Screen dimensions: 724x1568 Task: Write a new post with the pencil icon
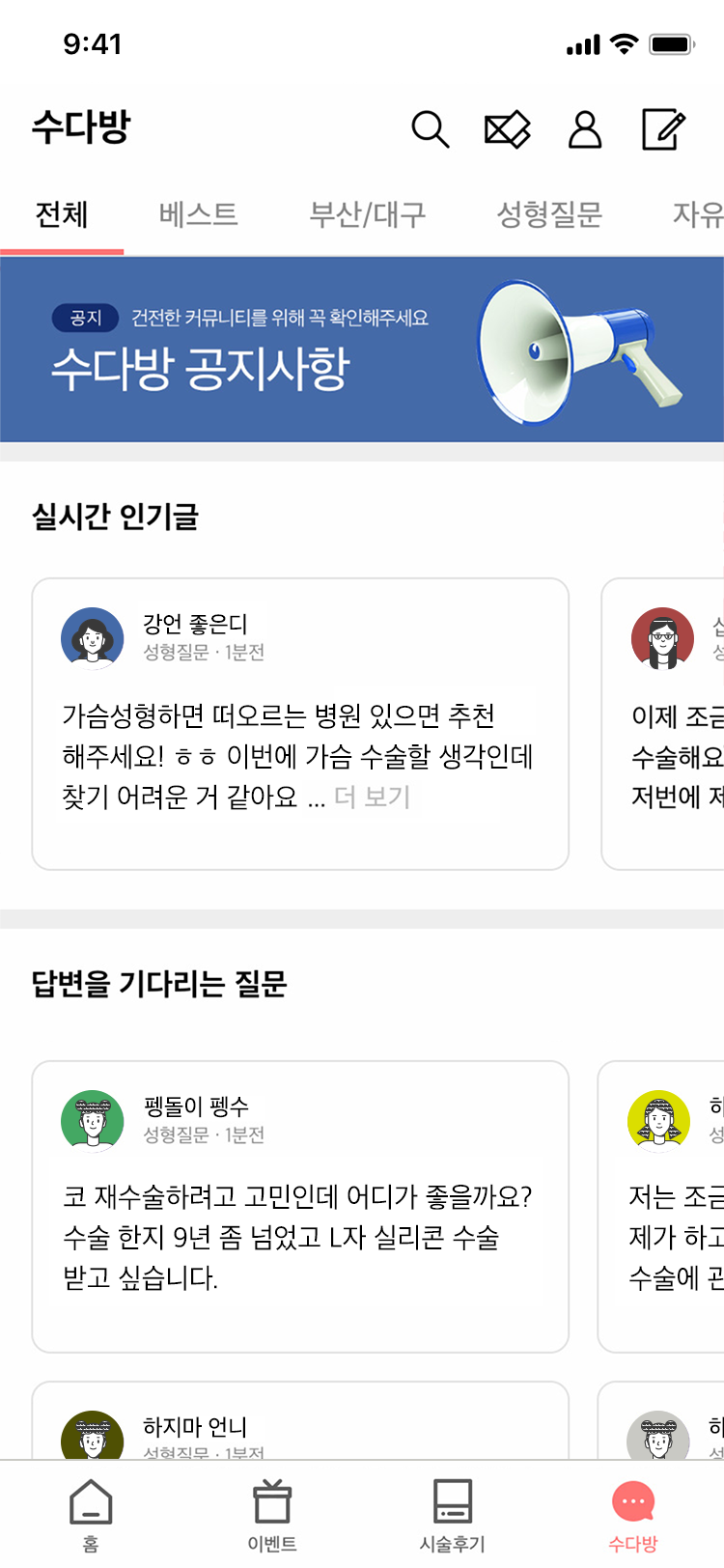[x=664, y=129]
